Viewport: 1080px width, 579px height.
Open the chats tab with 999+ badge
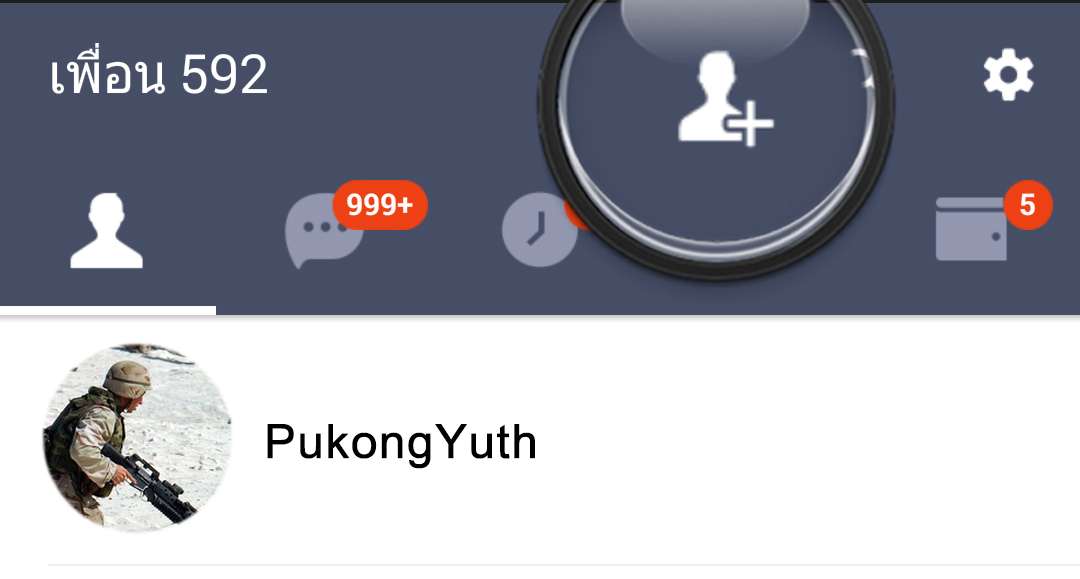323,232
